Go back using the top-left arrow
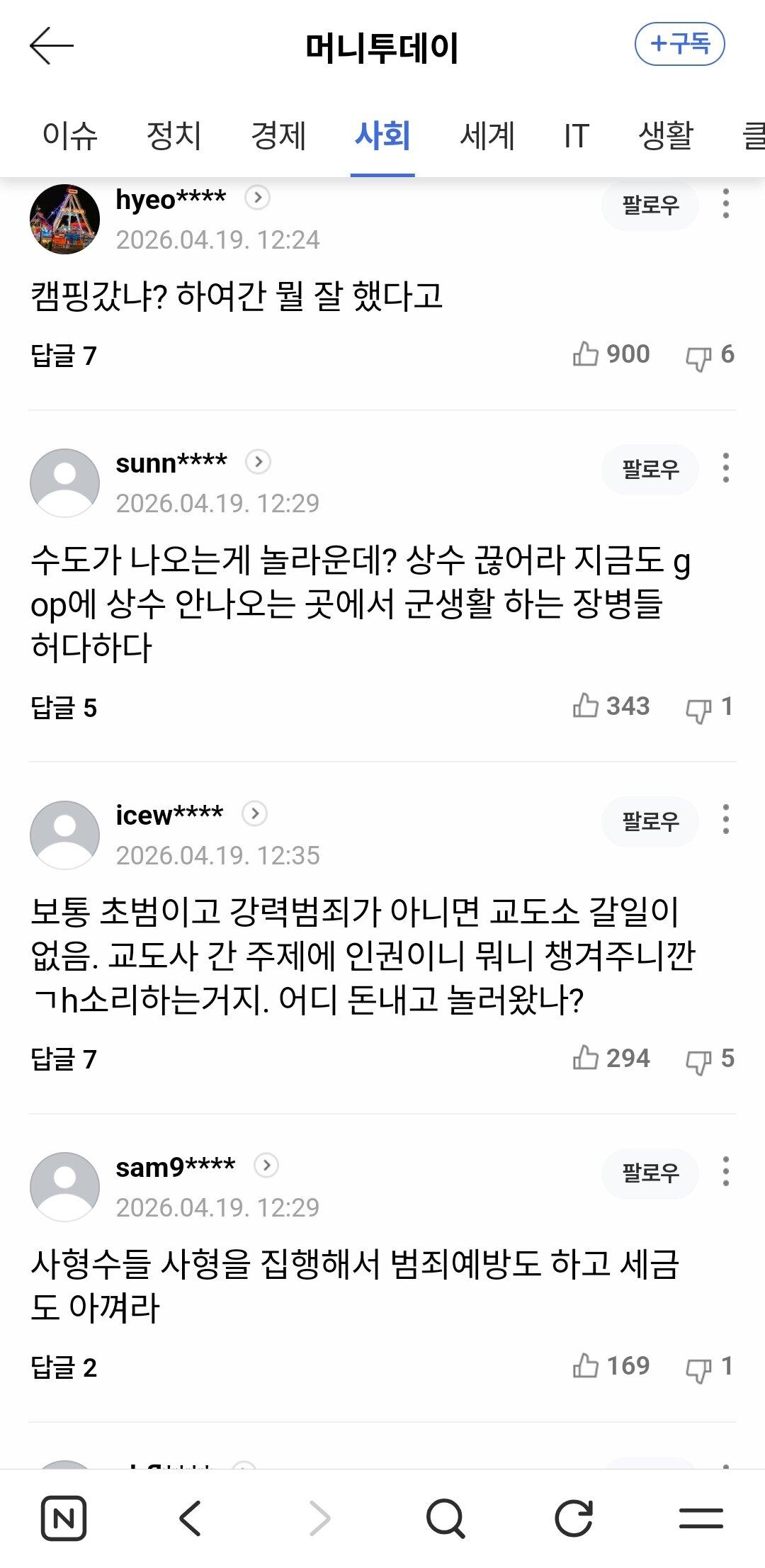This screenshot has width=765, height=1568. tap(51, 46)
